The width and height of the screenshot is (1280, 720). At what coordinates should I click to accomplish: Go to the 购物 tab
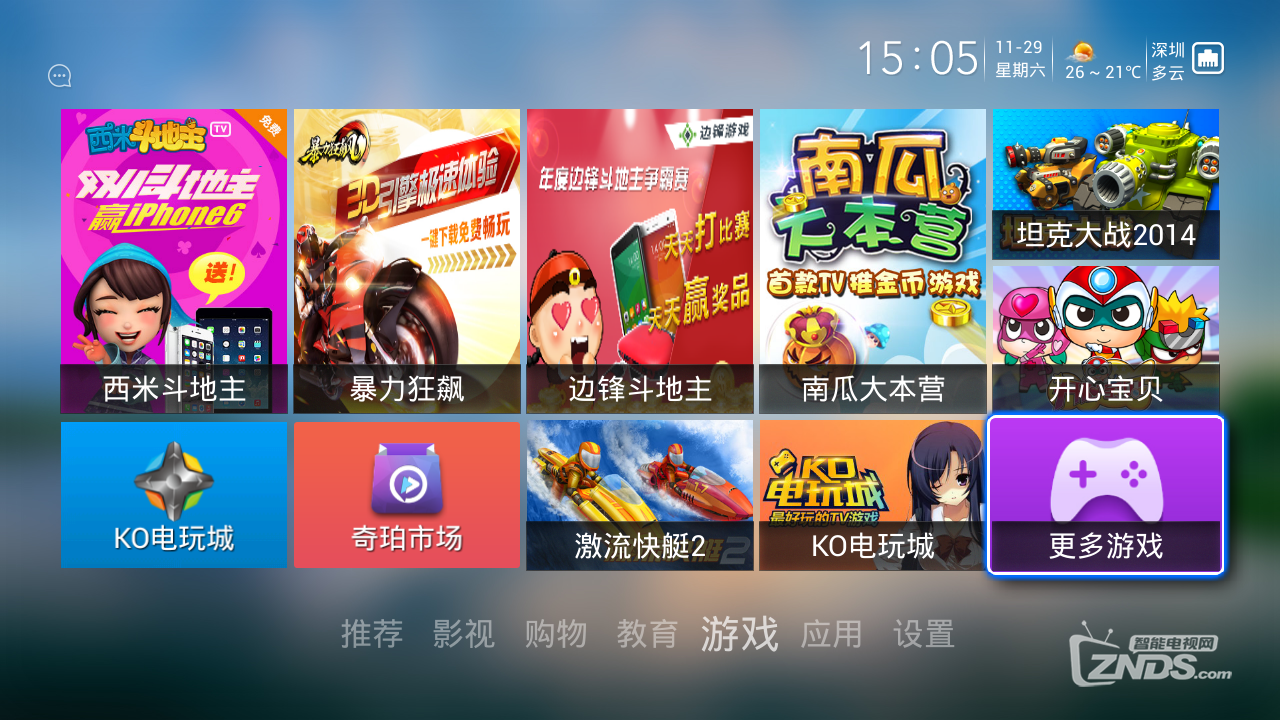[x=556, y=634]
